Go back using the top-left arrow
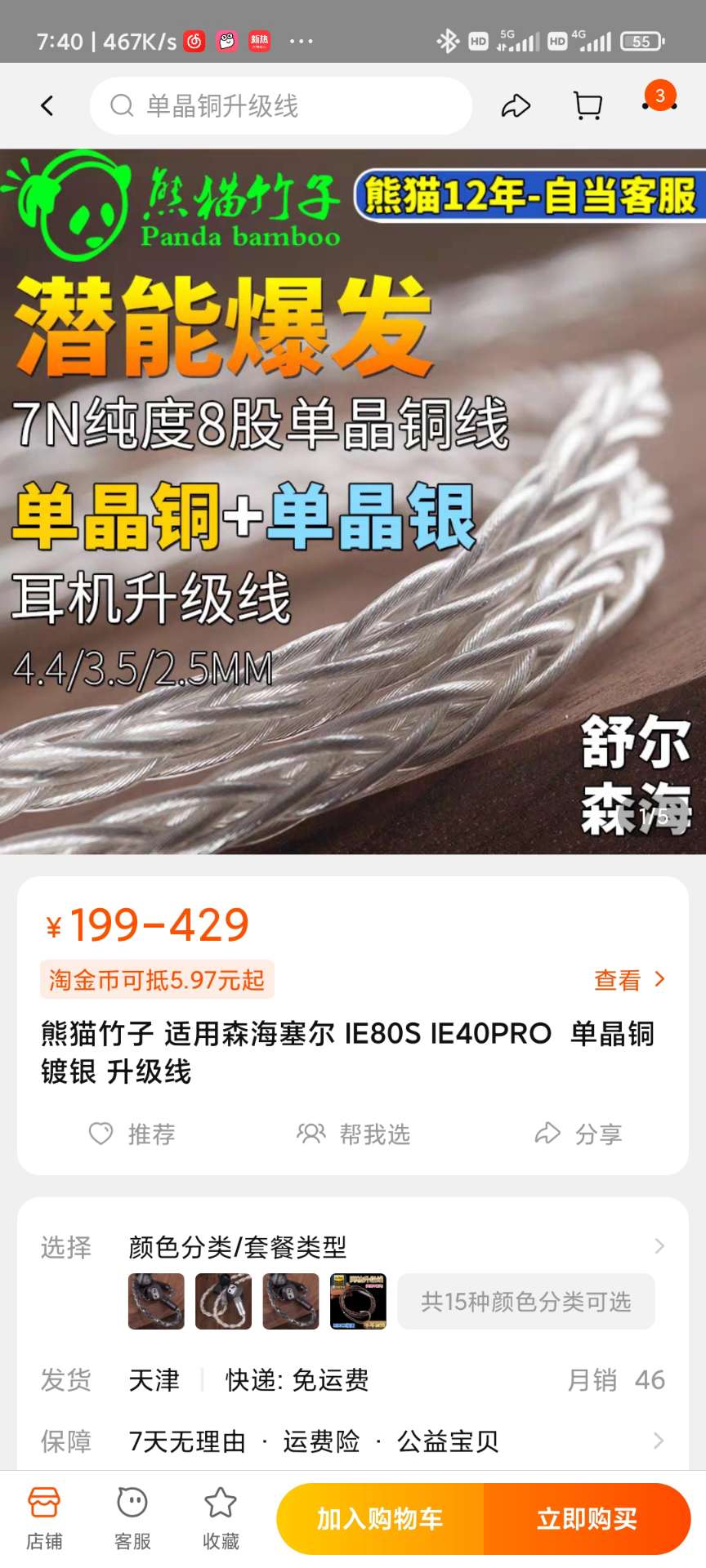The height and width of the screenshot is (1568, 706). [47, 106]
